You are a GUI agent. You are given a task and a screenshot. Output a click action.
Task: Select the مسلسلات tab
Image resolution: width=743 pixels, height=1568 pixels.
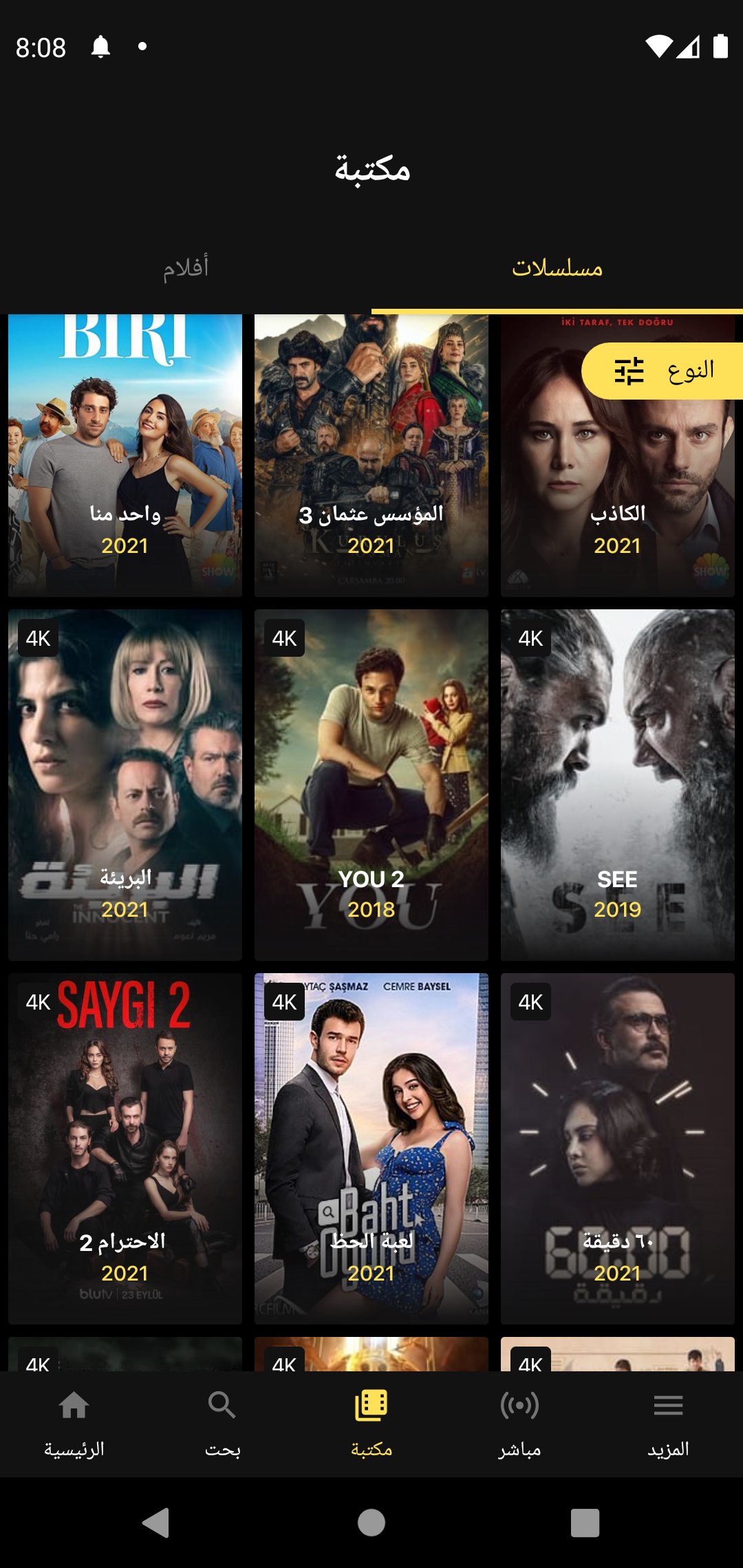tap(558, 268)
